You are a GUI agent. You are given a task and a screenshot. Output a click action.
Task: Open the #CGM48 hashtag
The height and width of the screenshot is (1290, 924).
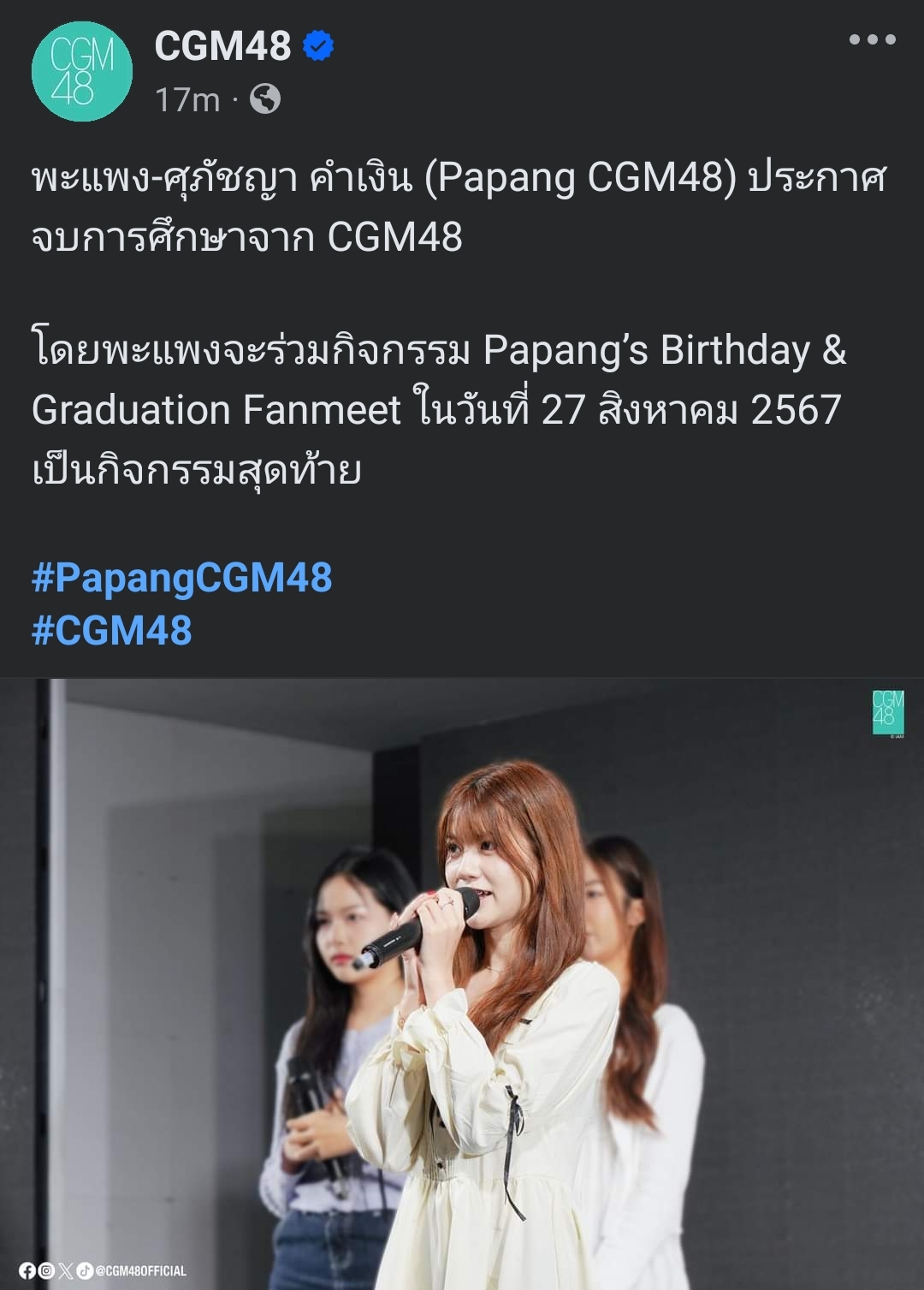point(112,632)
